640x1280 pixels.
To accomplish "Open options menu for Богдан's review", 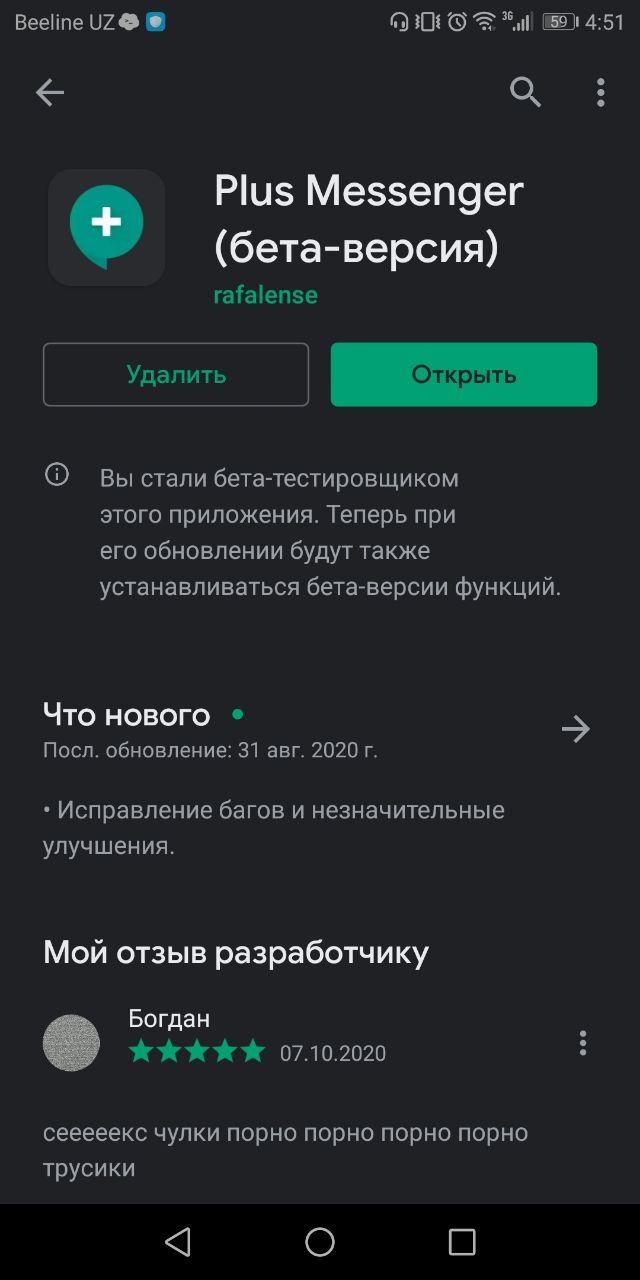I will 583,1043.
